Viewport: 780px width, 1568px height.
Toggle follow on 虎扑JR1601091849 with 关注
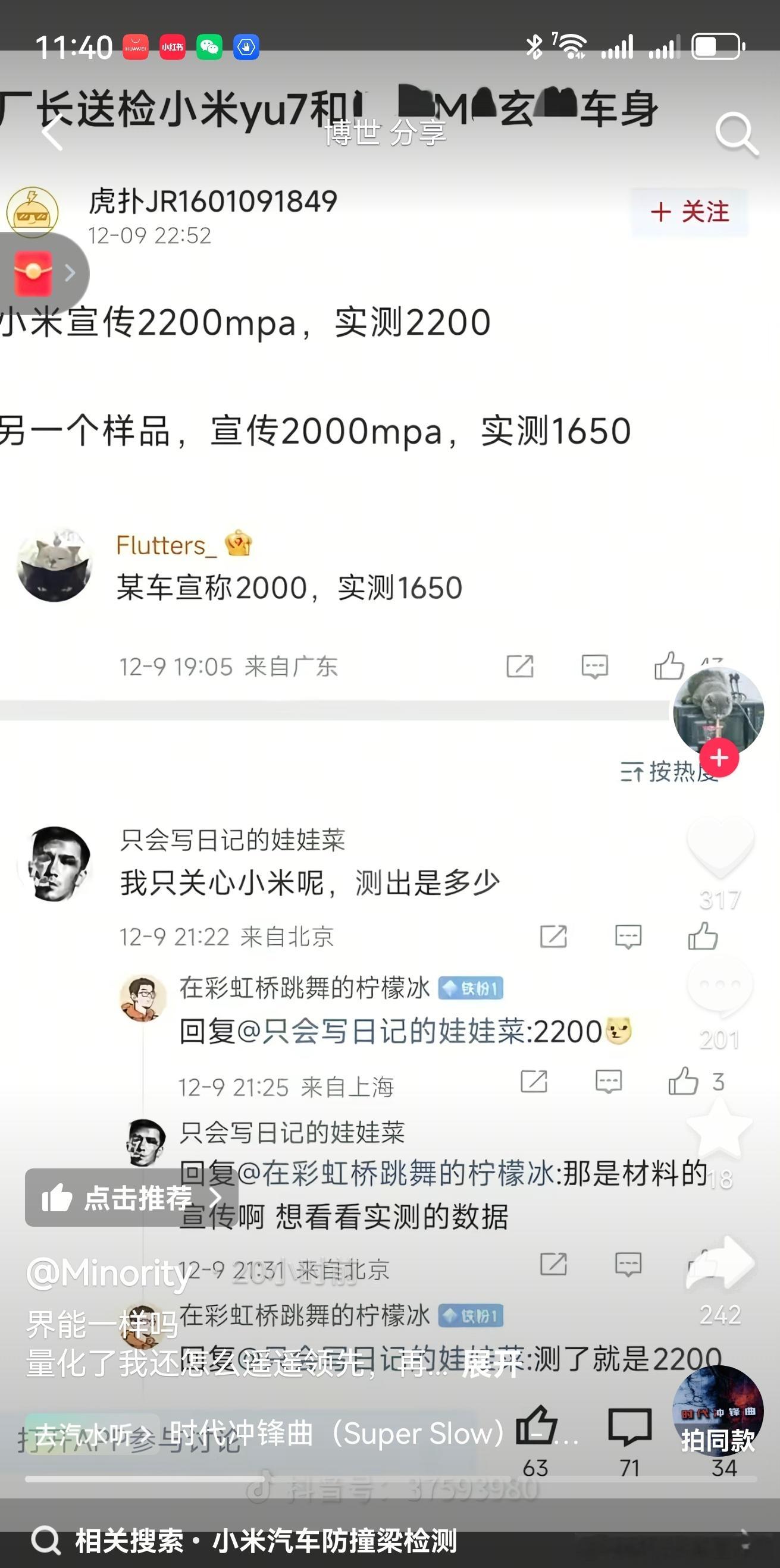[x=688, y=213]
